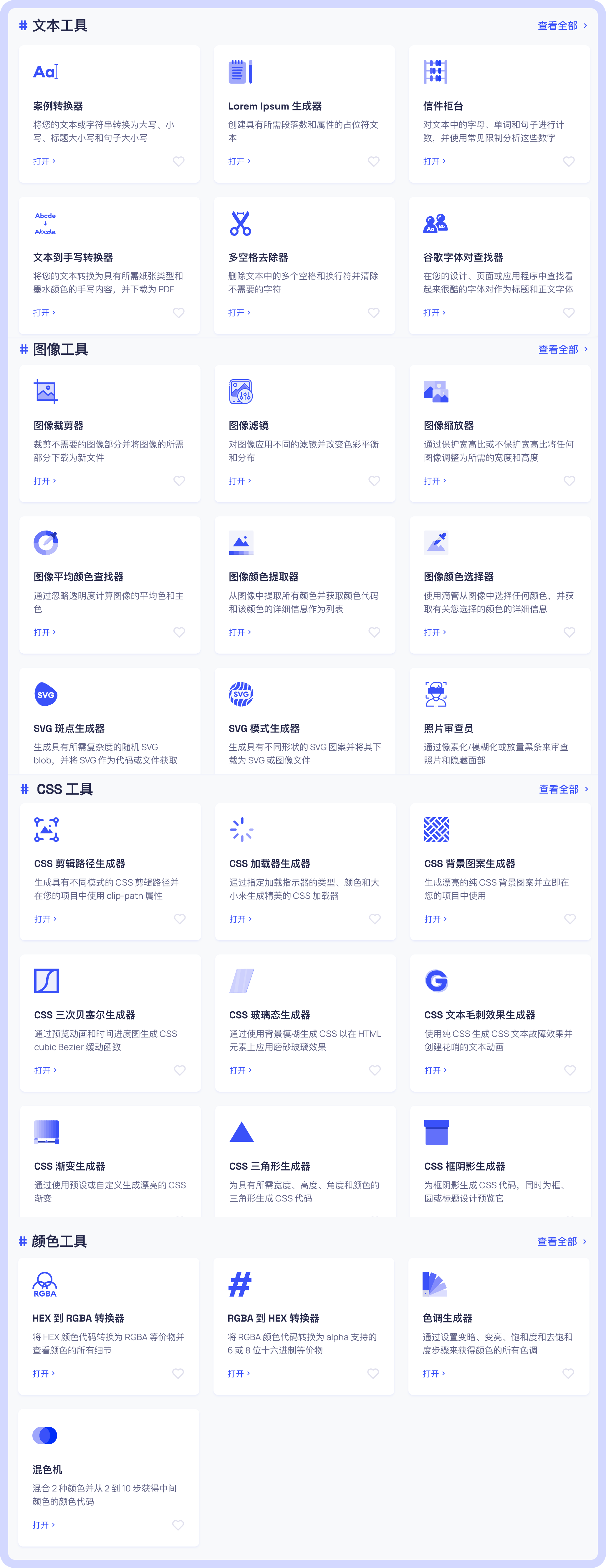View all image tools via 查看全部
The height and width of the screenshot is (1568, 606).
coord(562,349)
